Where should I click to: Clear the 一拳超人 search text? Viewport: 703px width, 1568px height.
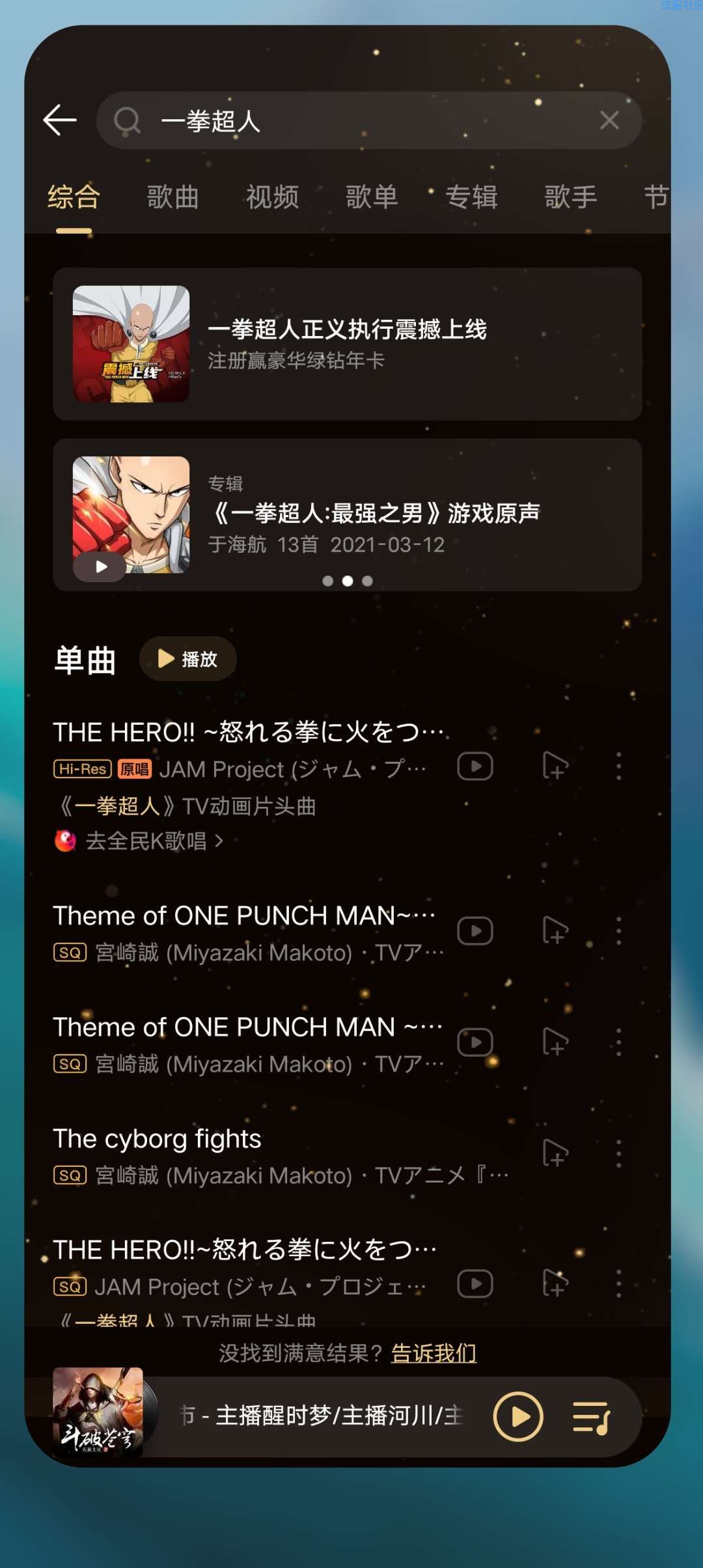click(x=609, y=120)
